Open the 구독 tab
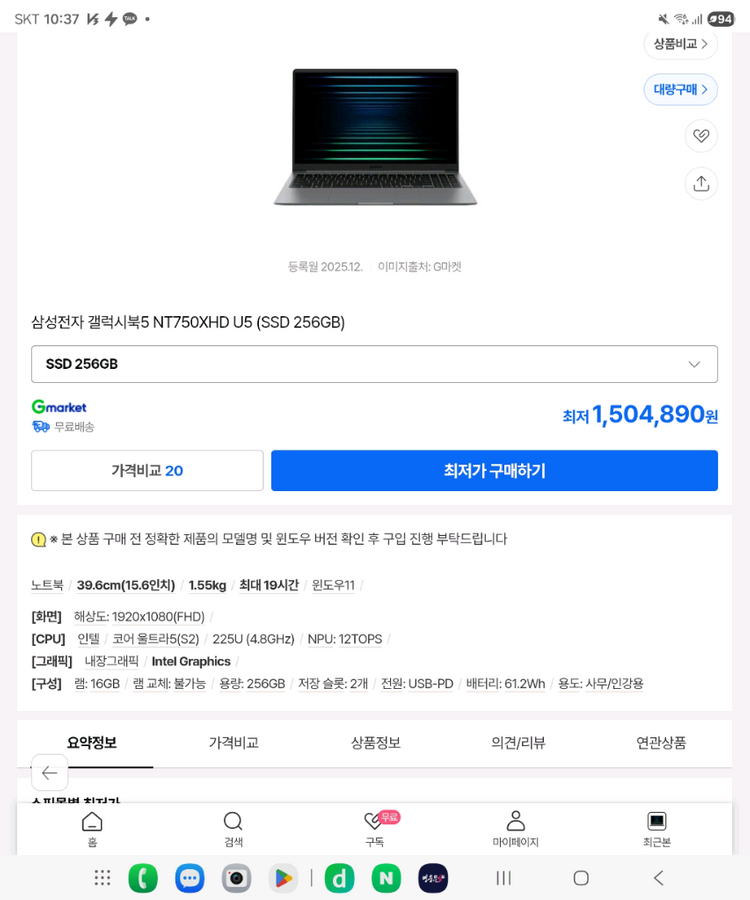750x900 pixels. coord(375,829)
